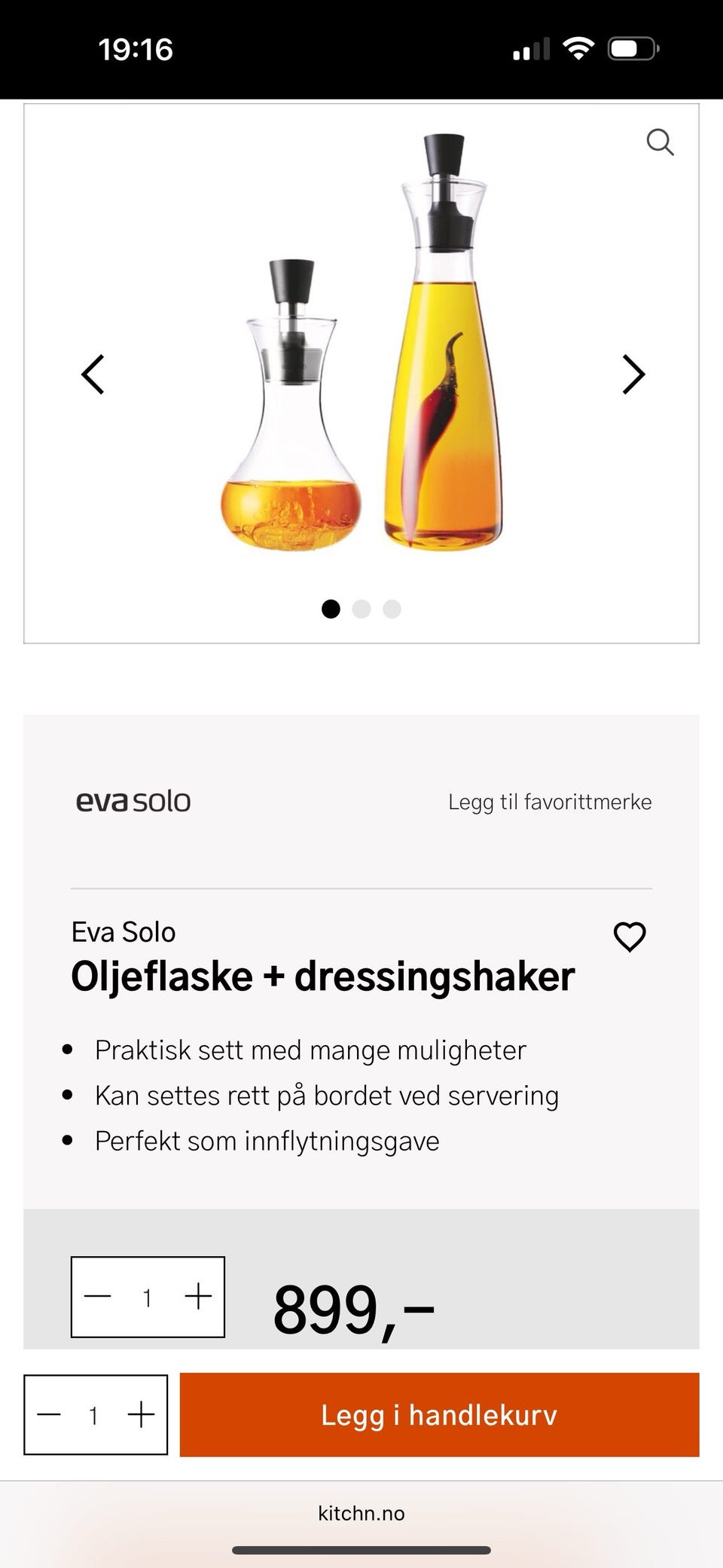Screen dimensions: 723x1568
Task: Advance to next image with right chevron
Action: pyautogui.click(x=631, y=373)
